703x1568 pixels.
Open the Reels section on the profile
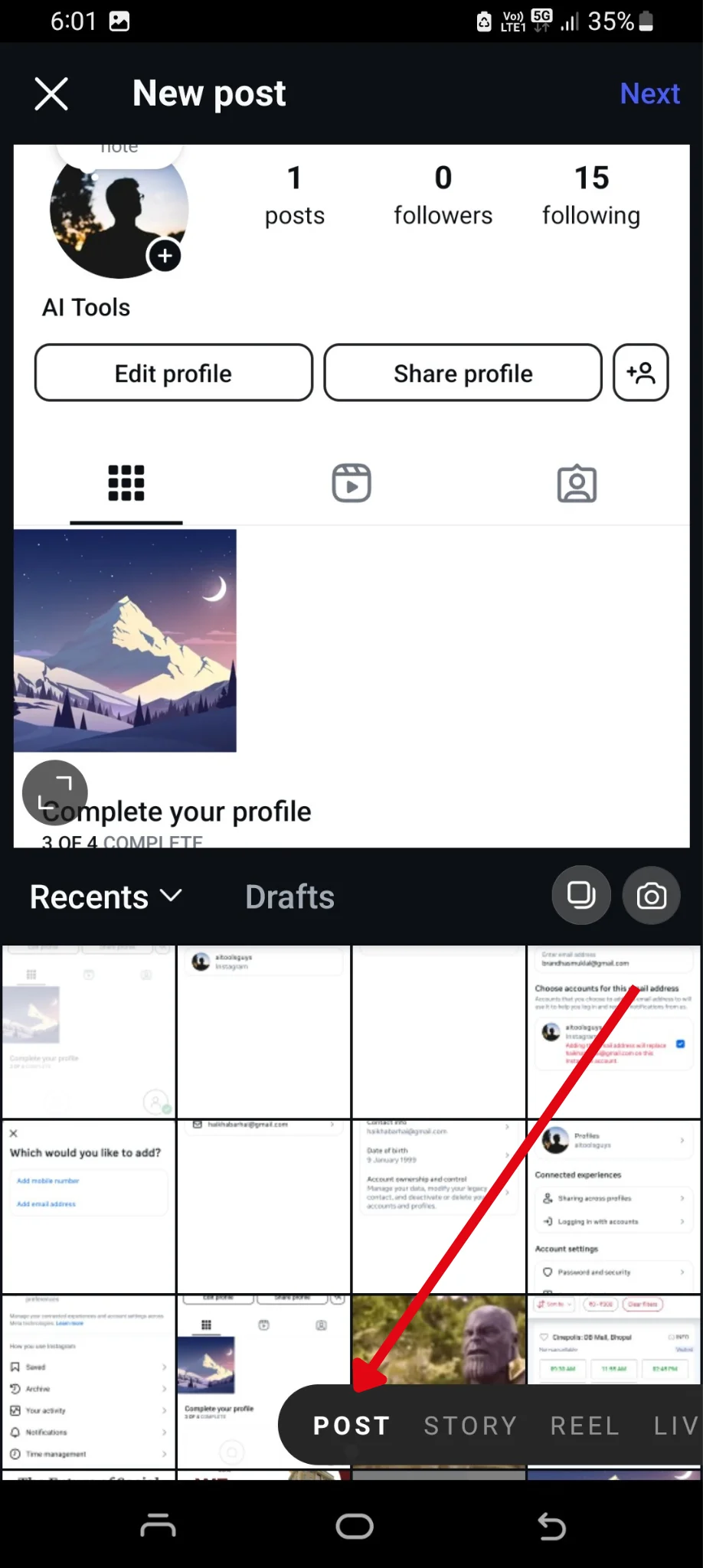351,482
